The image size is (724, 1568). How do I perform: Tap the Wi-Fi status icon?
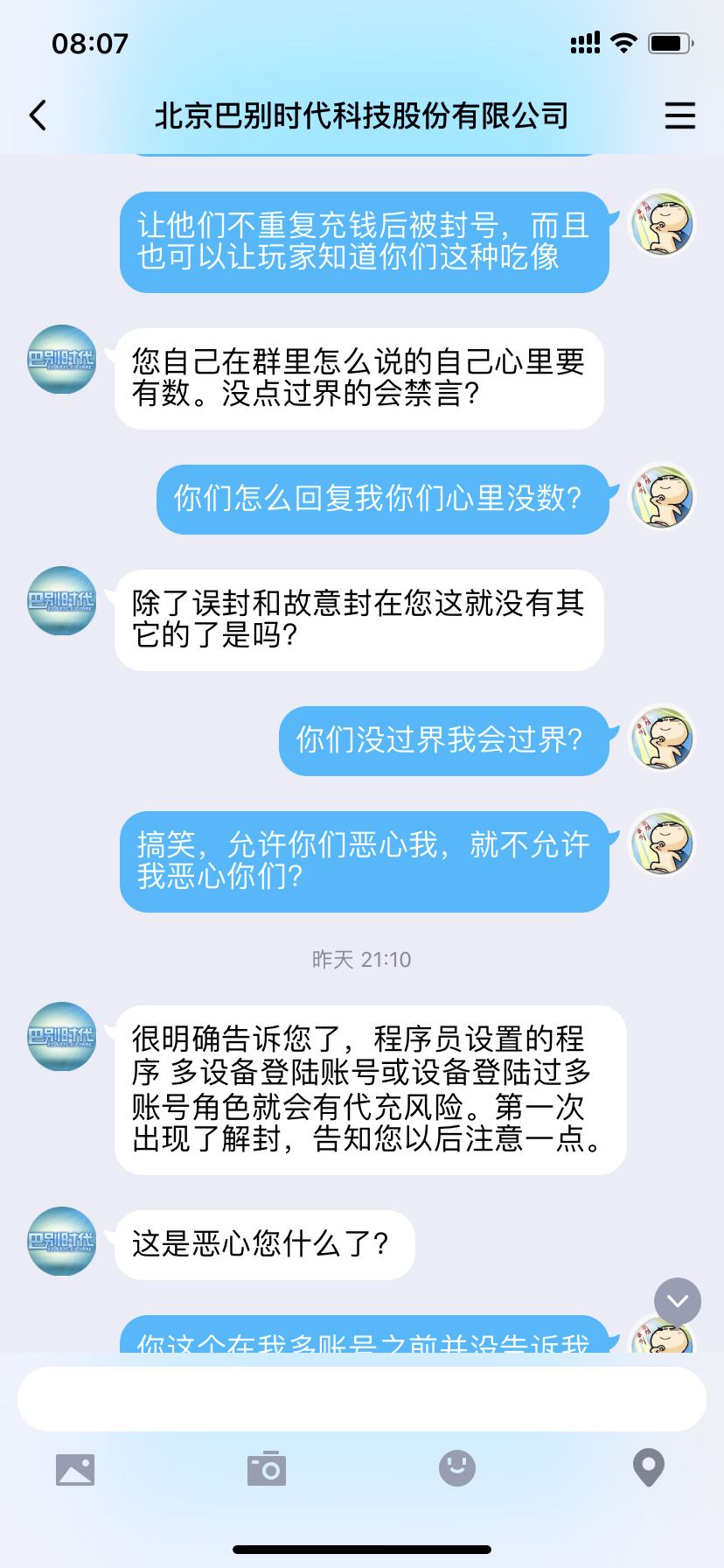tap(623, 42)
